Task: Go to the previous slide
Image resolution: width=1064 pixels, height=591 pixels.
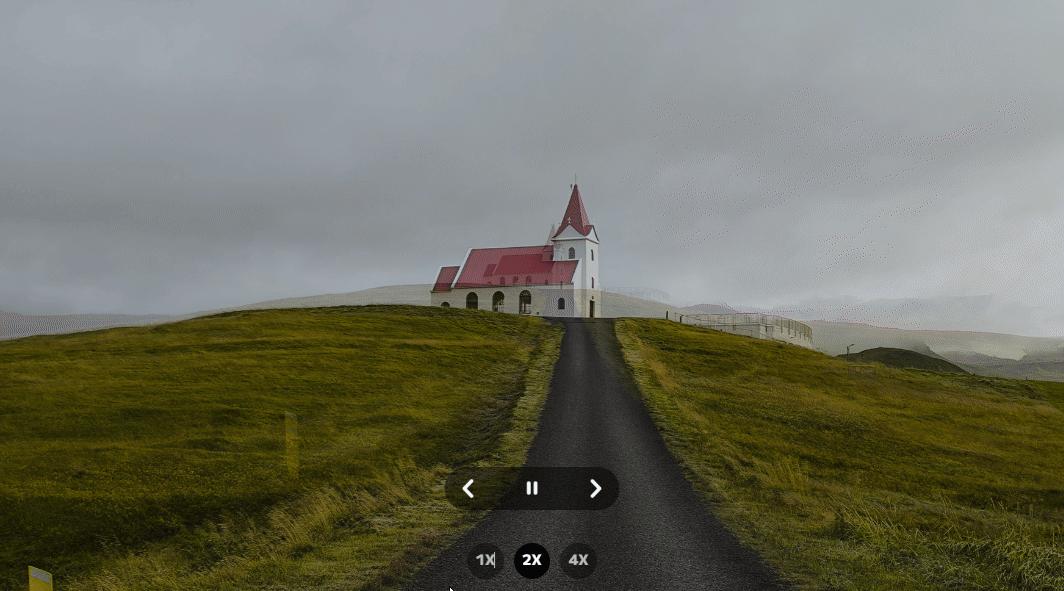Action: (468, 488)
